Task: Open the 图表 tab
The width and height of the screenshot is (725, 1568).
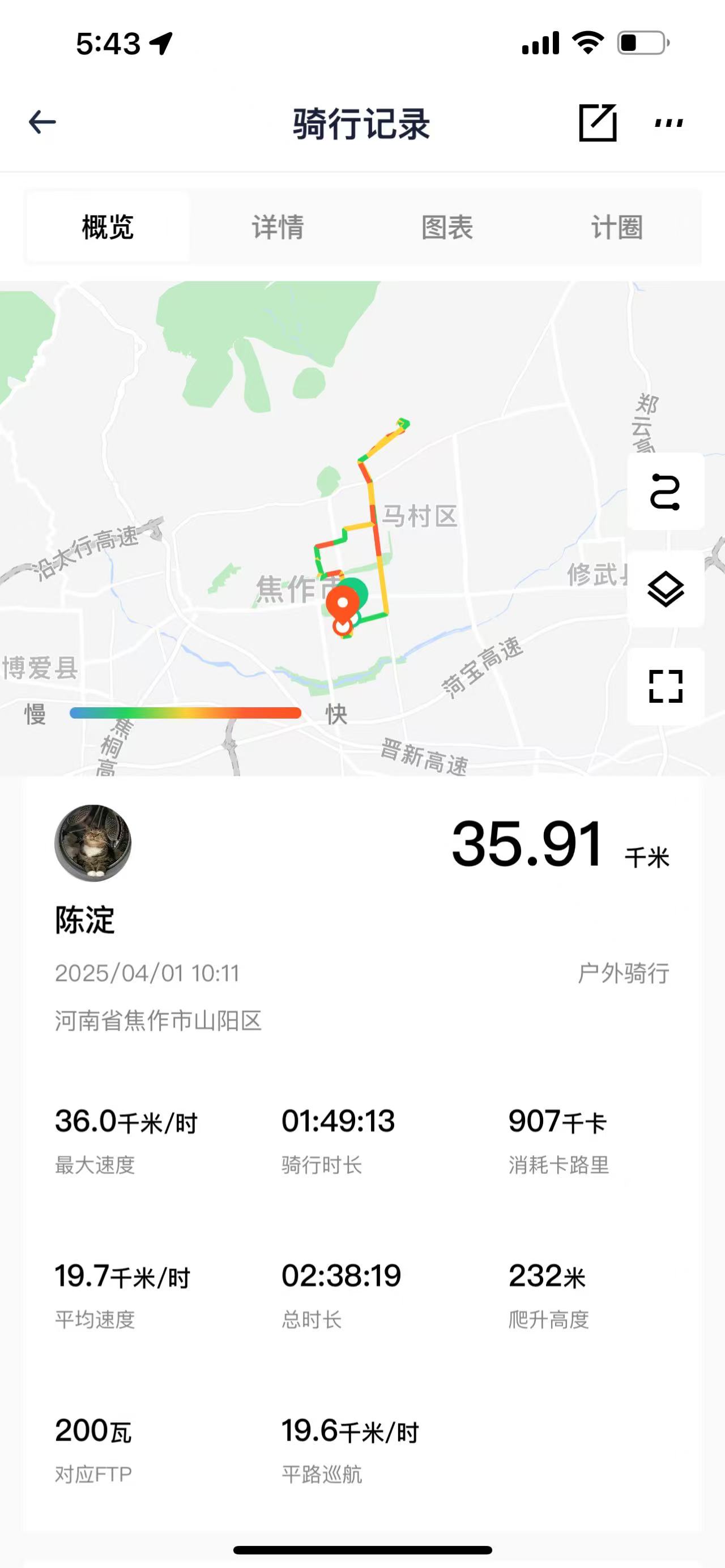Action: click(x=447, y=227)
